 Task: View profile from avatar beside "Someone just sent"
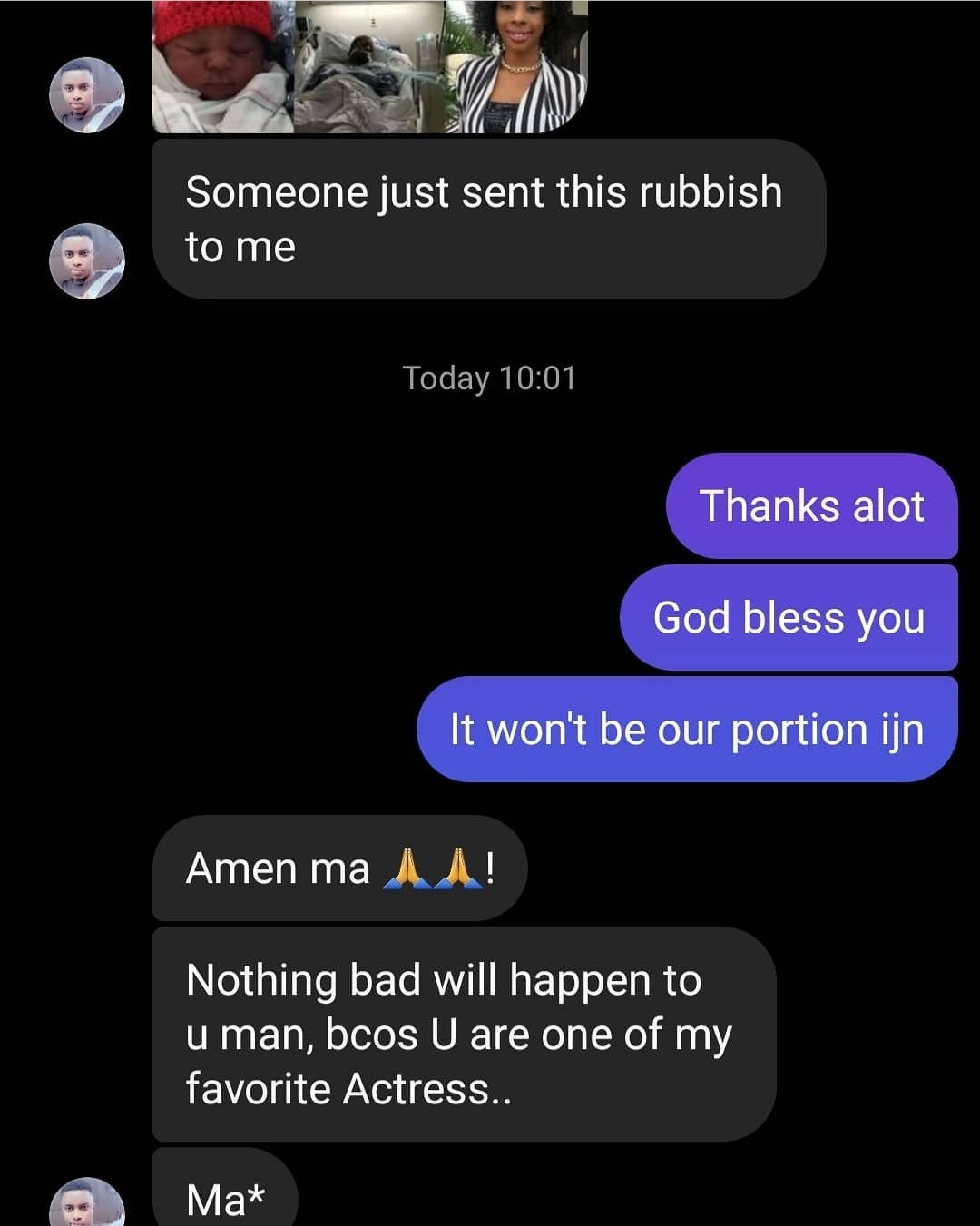[x=87, y=261]
